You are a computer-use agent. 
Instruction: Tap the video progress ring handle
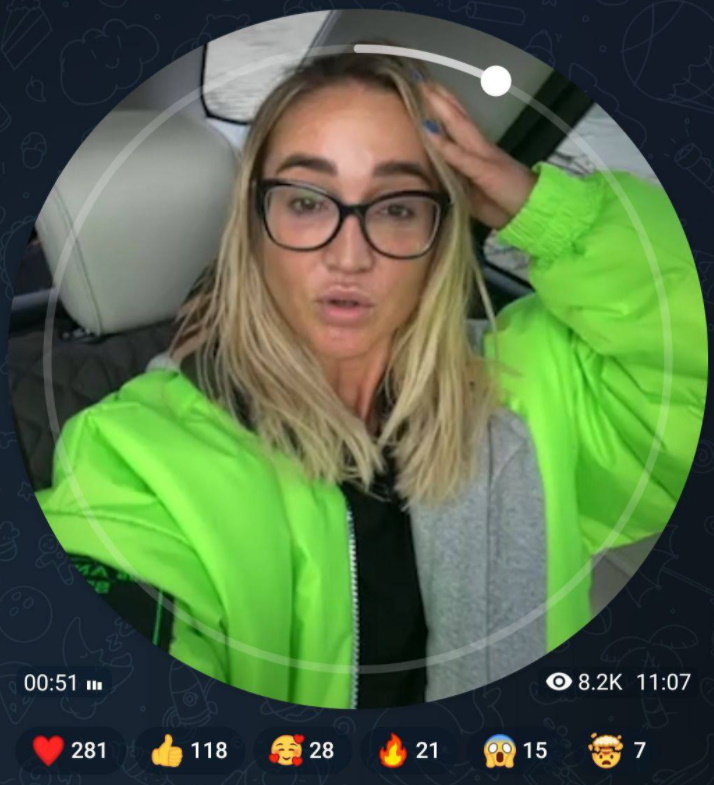[496, 81]
